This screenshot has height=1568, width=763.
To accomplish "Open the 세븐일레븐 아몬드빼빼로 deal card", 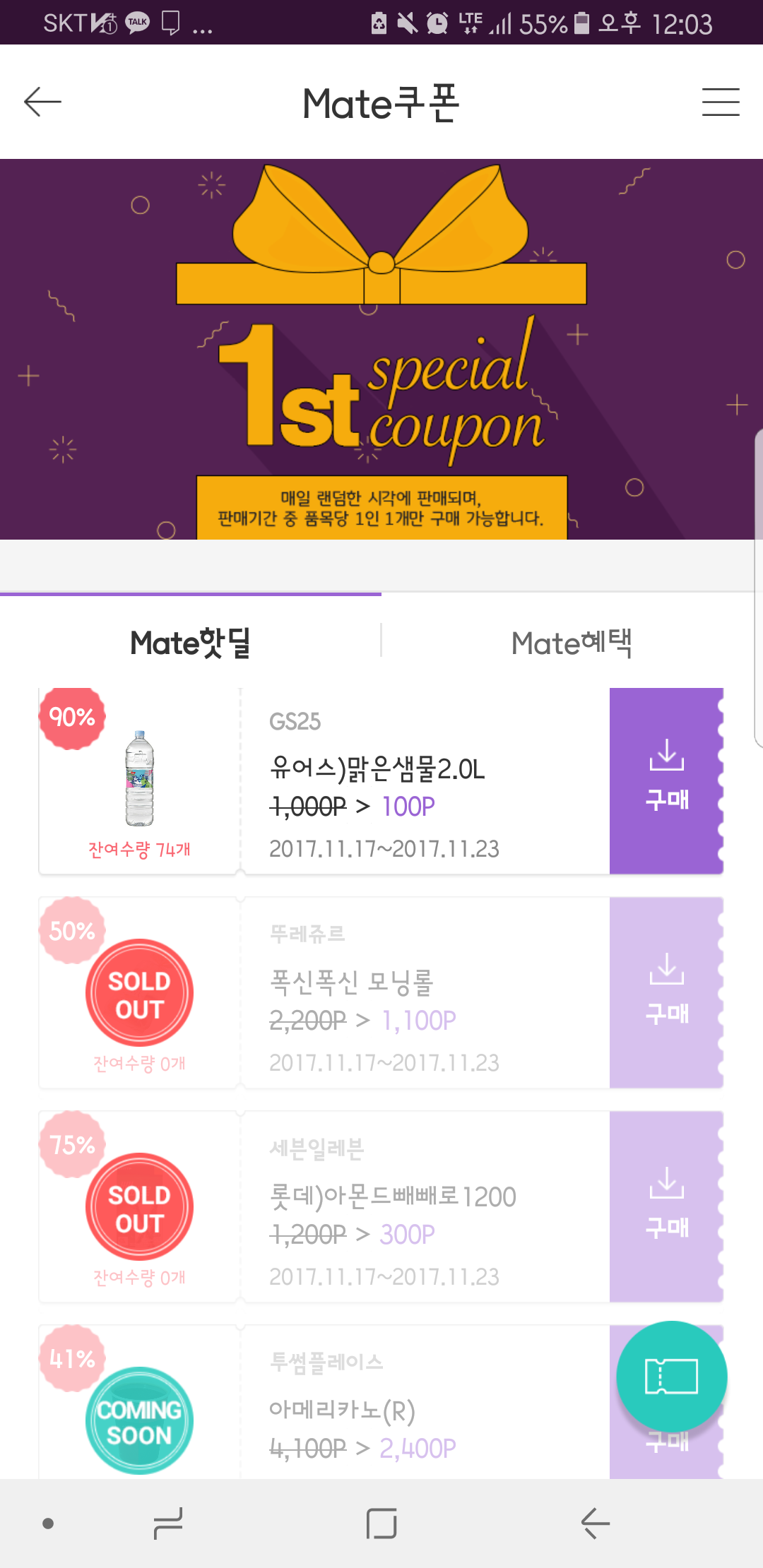I will click(424, 1206).
